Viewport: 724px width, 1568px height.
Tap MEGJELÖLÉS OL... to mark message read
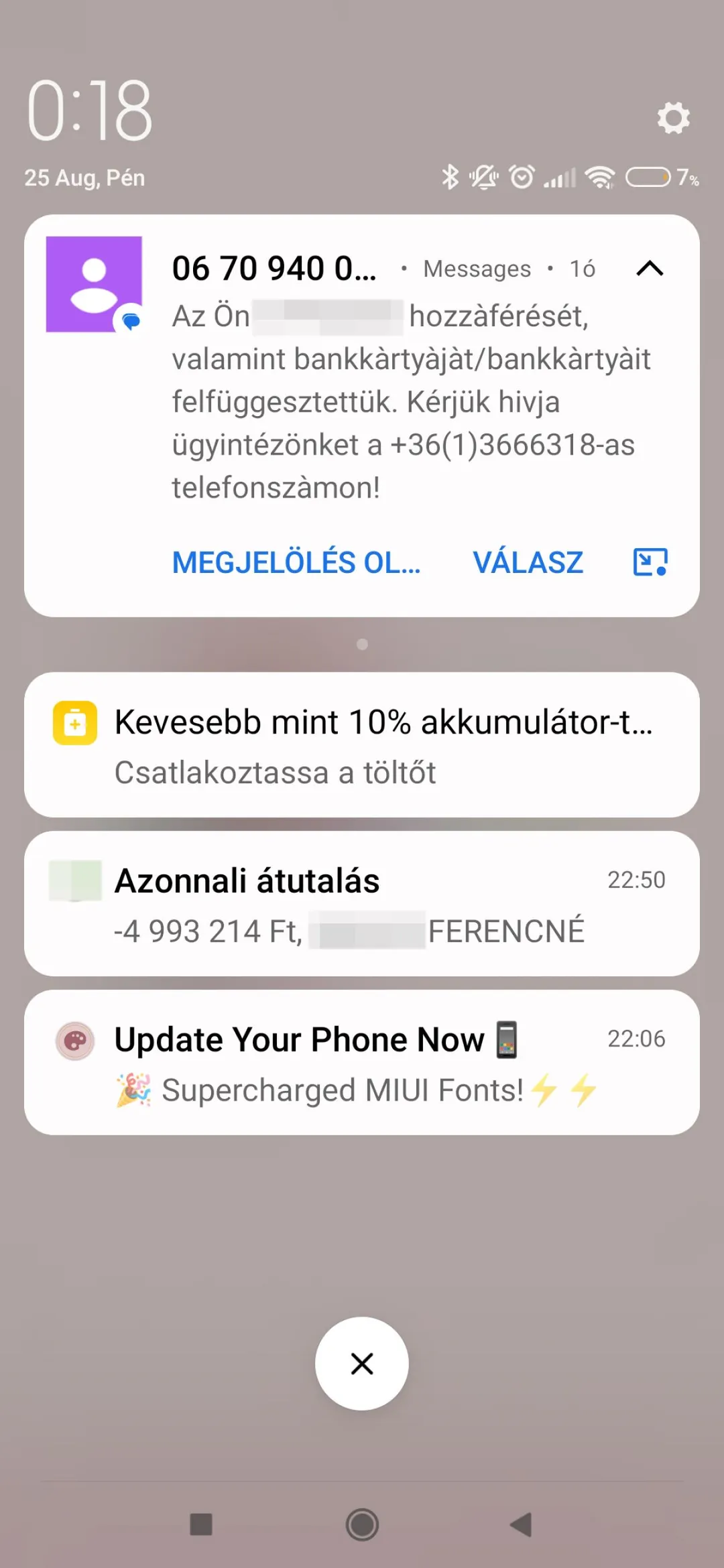click(296, 562)
